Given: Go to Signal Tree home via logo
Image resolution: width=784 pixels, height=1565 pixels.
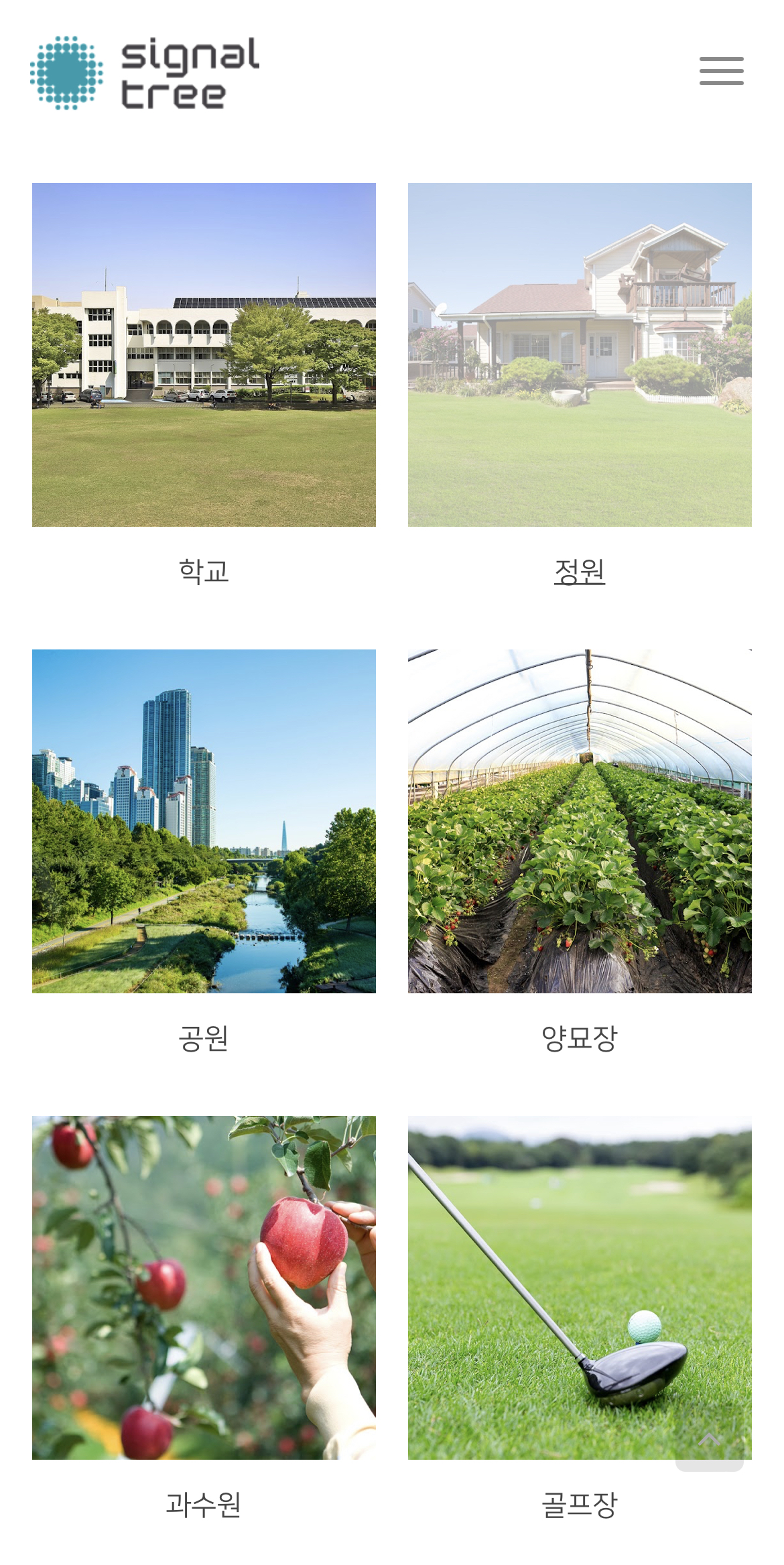Looking at the screenshot, I should point(145,72).
